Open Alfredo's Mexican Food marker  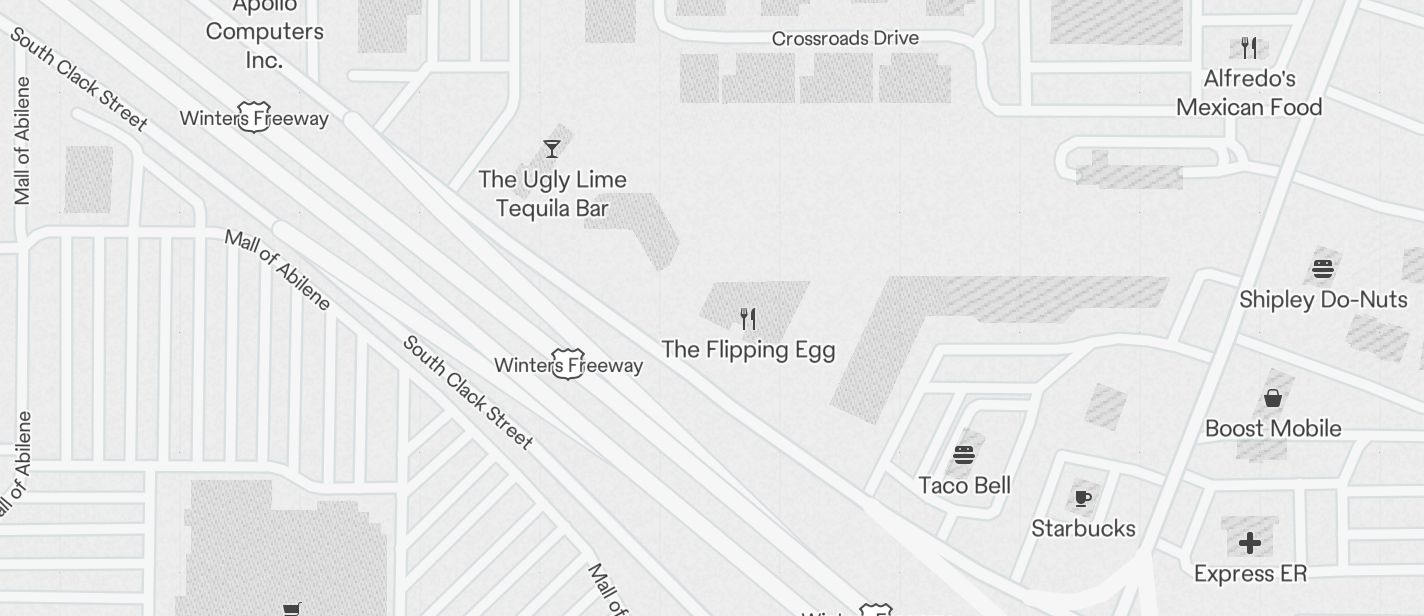(1249, 47)
